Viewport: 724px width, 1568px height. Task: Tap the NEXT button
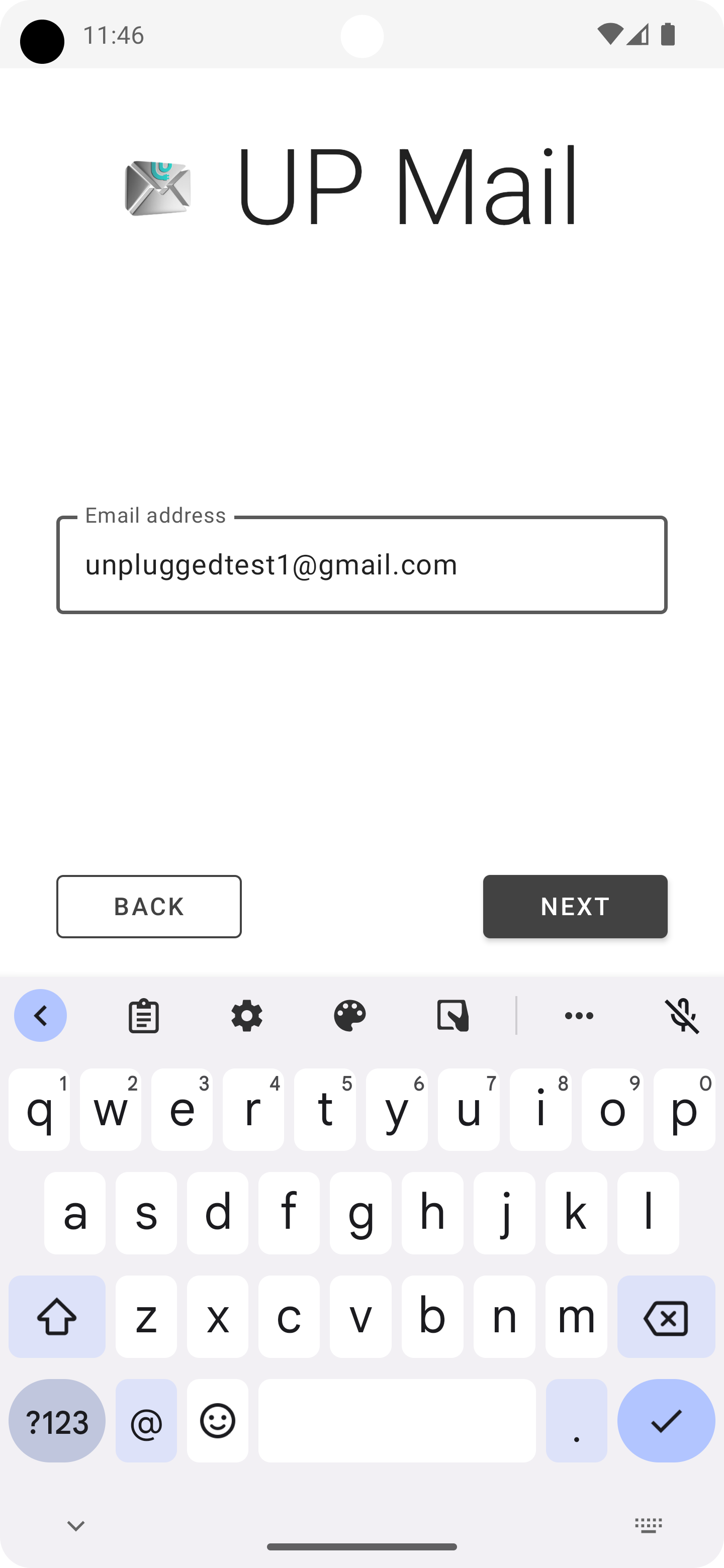point(575,906)
